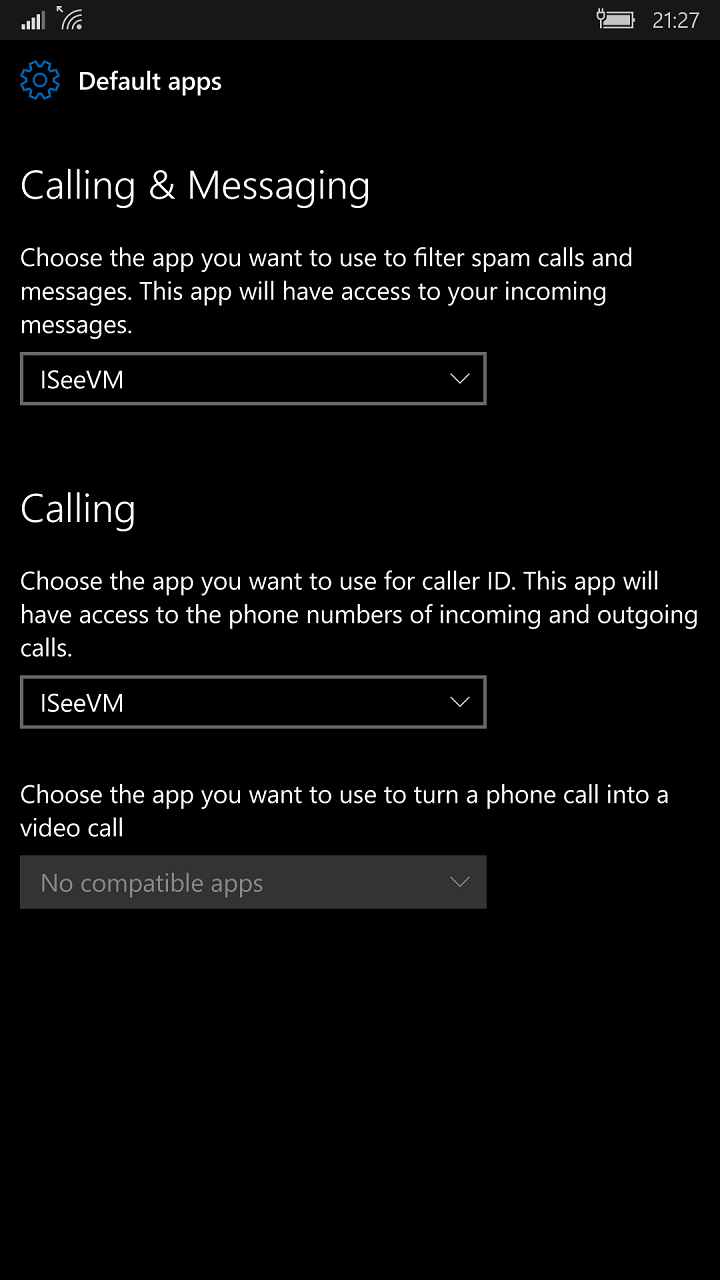
Task: Tap the settings gear icon
Action: (40, 80)
